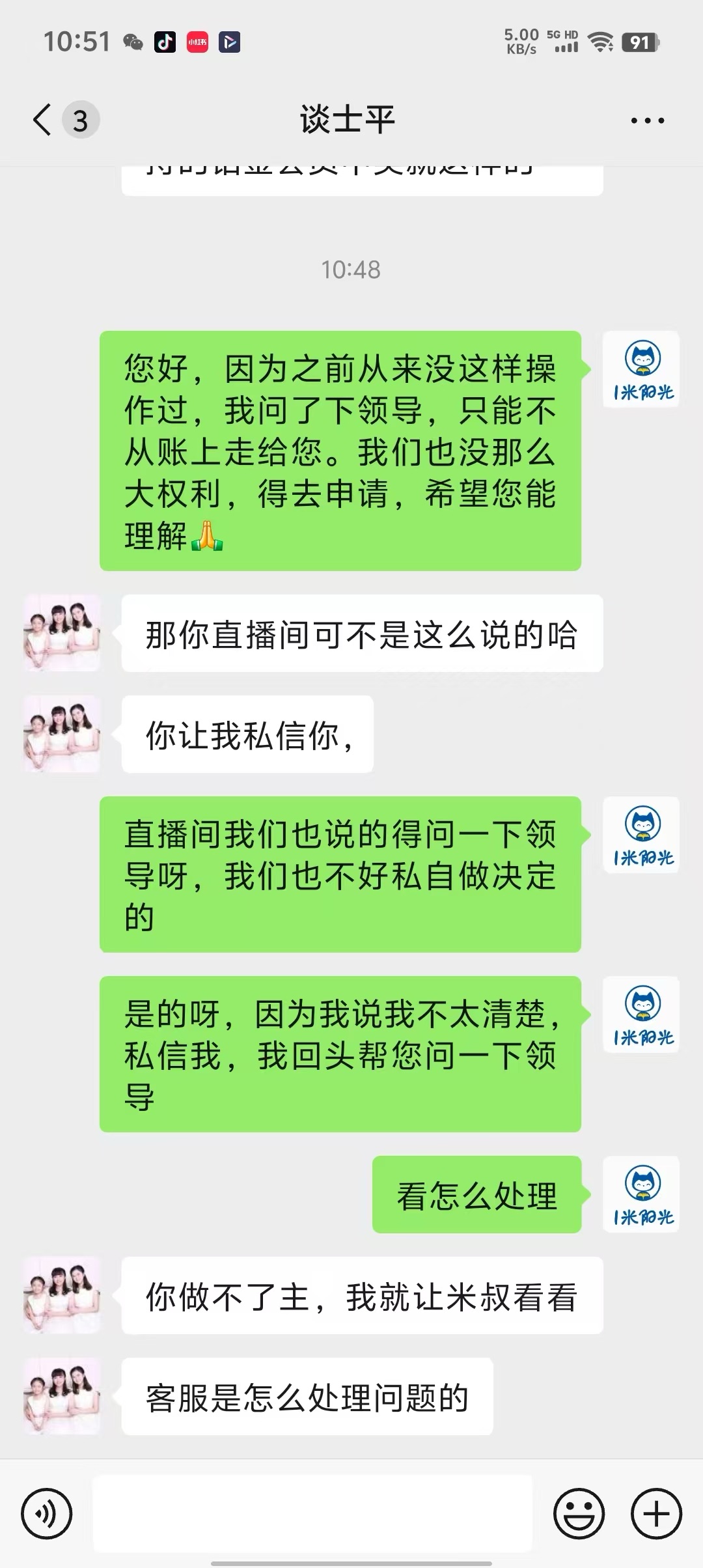Image resolution: width=703 pixels, height=1568 pixels.
Task: Go back to the chat list
Action: (43, 120)
